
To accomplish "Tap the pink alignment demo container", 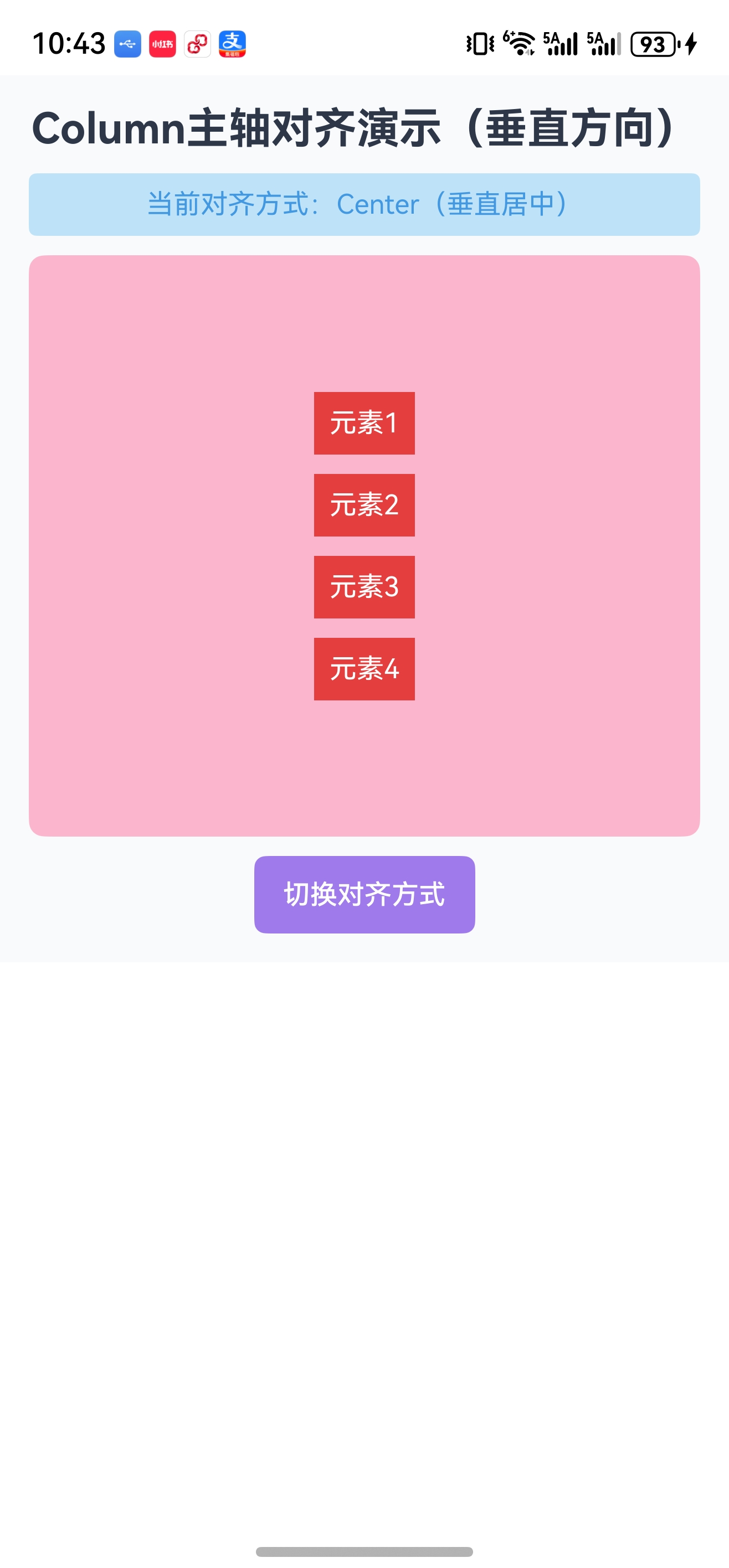I will tap(152, 548).
